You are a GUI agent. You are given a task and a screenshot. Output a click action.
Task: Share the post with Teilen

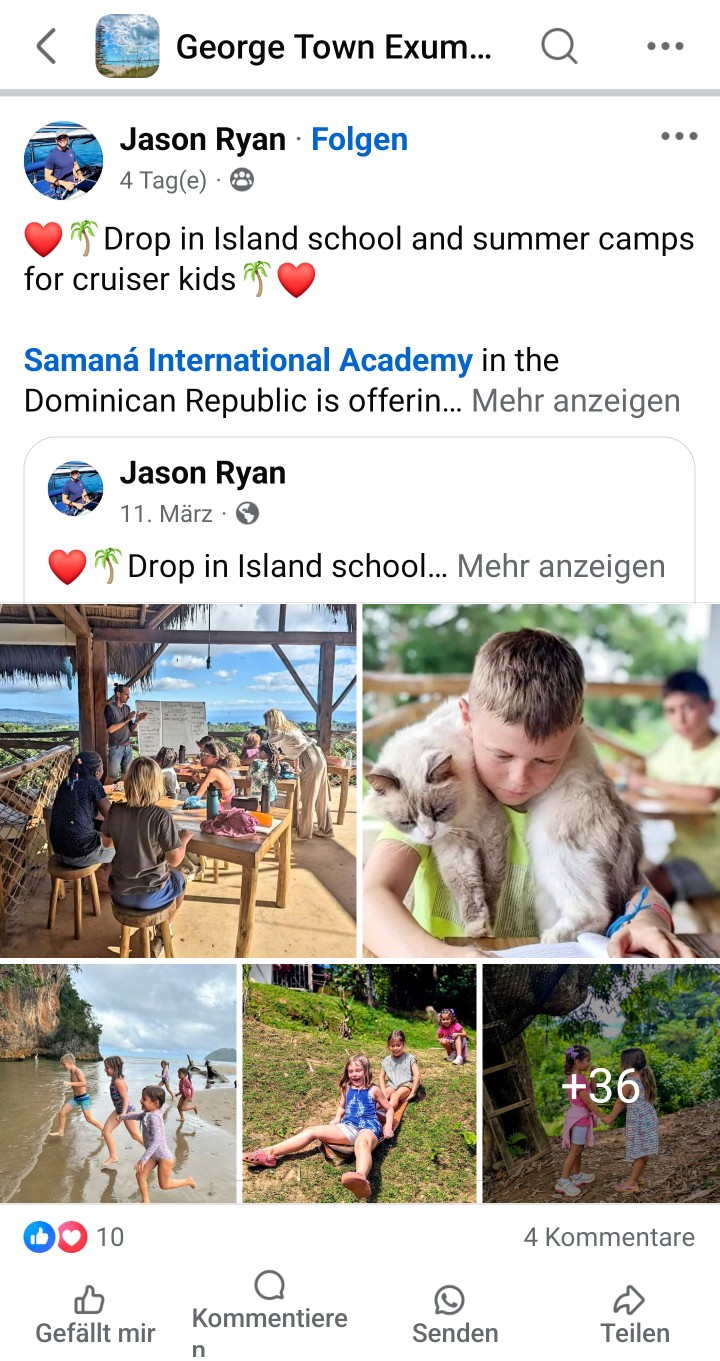[x=634, y=1316]
